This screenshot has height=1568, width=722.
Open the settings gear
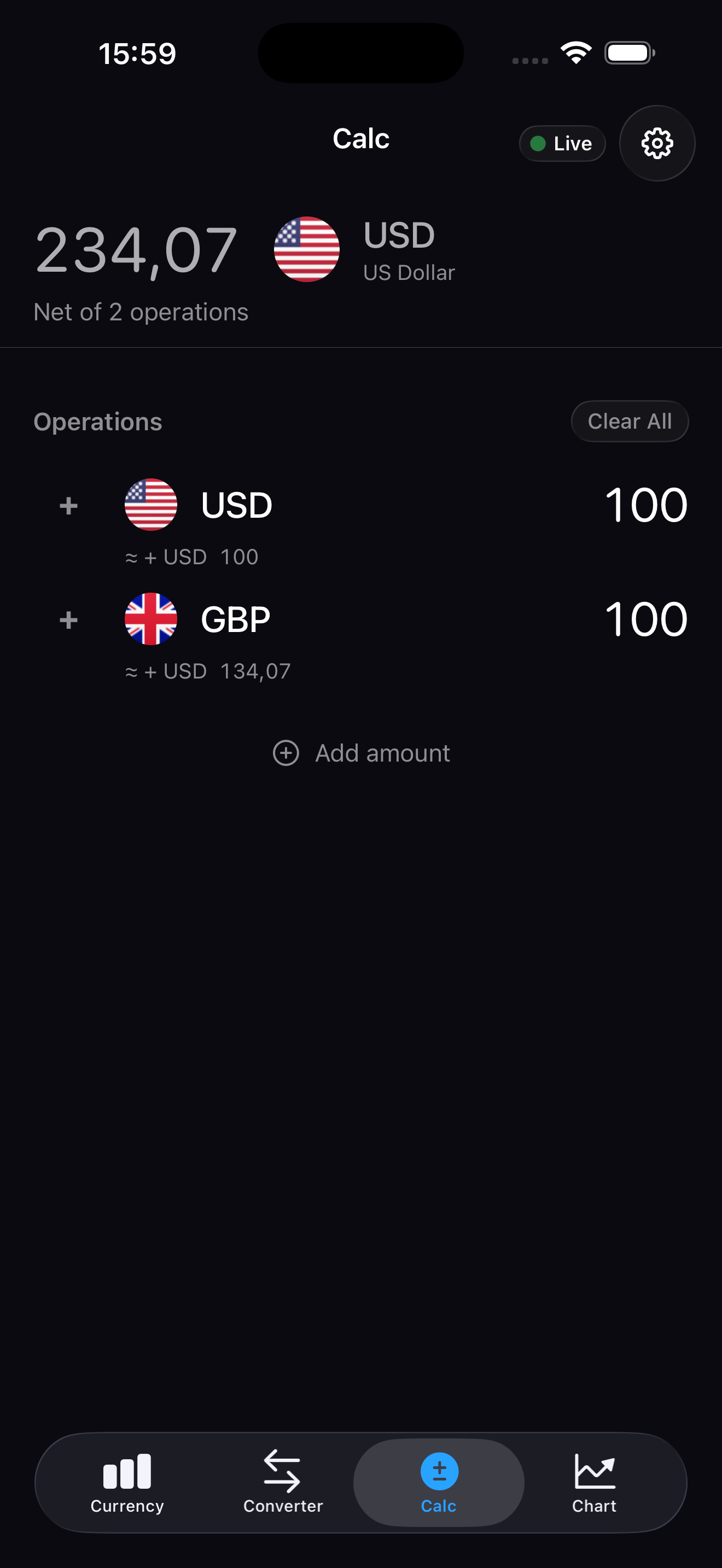click(x=657, y=144)
